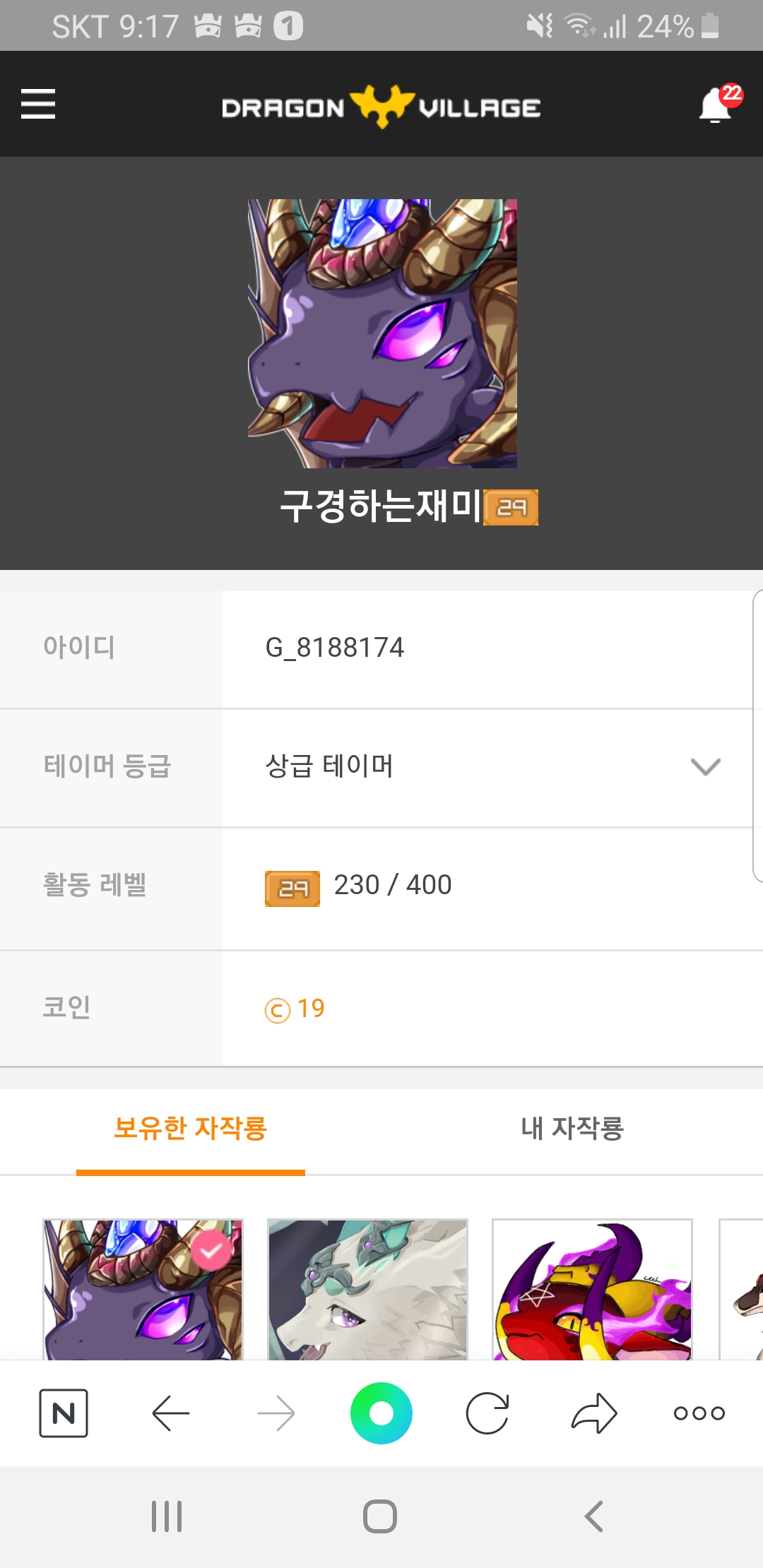The width and height of the screenshot is (763, 1568).
Task: Expand the 테이머 등급 dropdown
Action: click(704, 767)
